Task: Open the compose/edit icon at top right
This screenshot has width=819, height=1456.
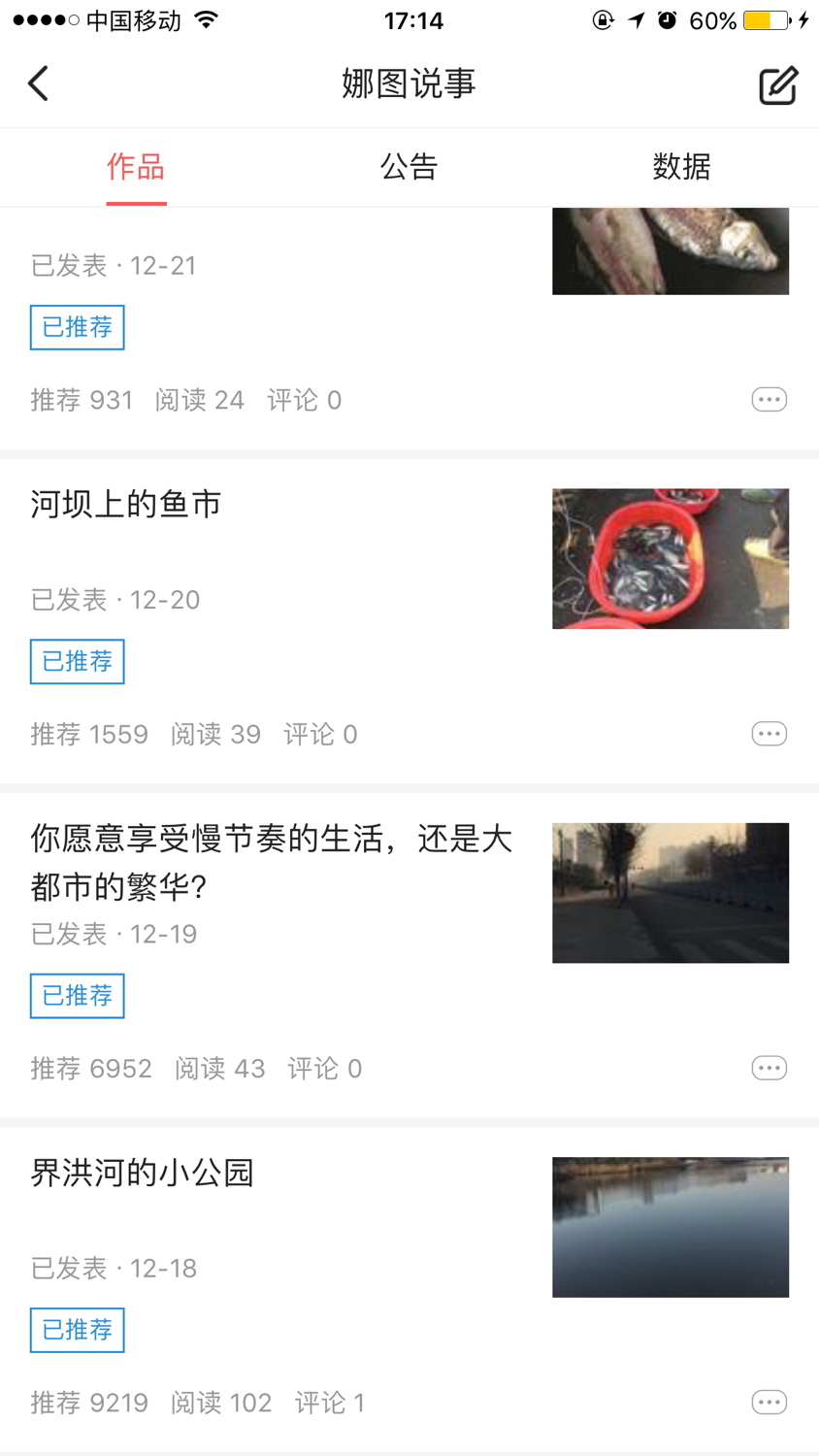Action: pos(777,84)
